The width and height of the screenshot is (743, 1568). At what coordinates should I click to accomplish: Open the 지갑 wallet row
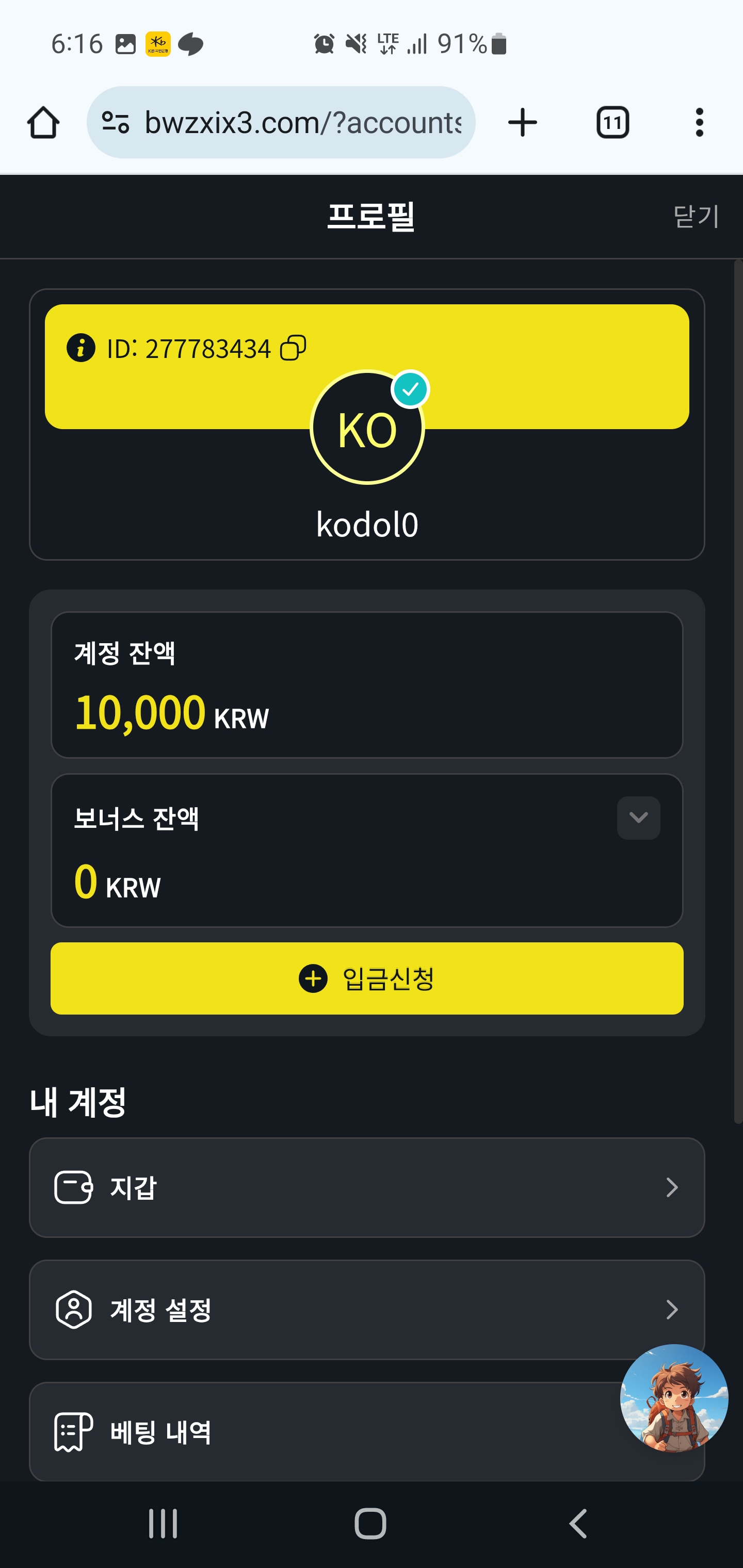pos(367,1187)
